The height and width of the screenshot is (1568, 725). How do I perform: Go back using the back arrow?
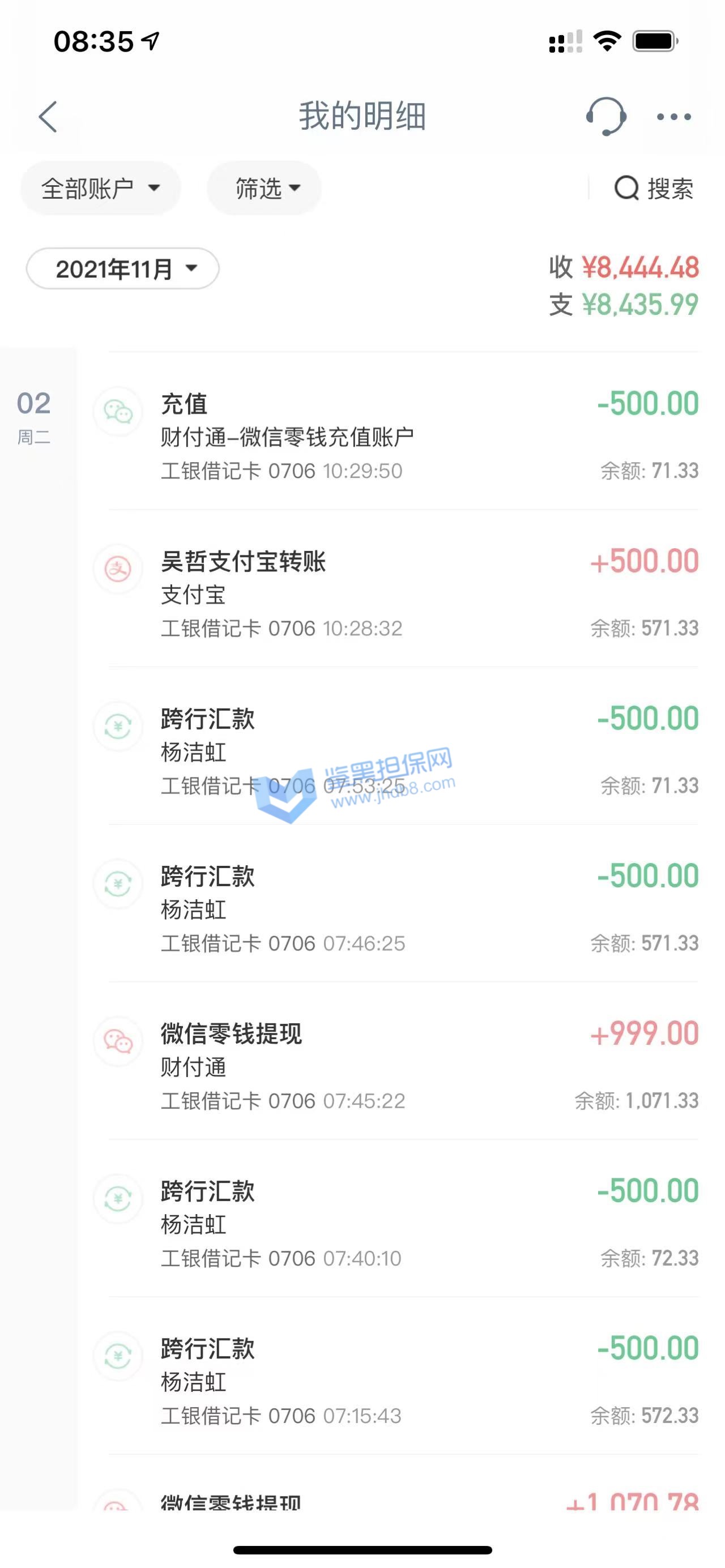point(48,116)
